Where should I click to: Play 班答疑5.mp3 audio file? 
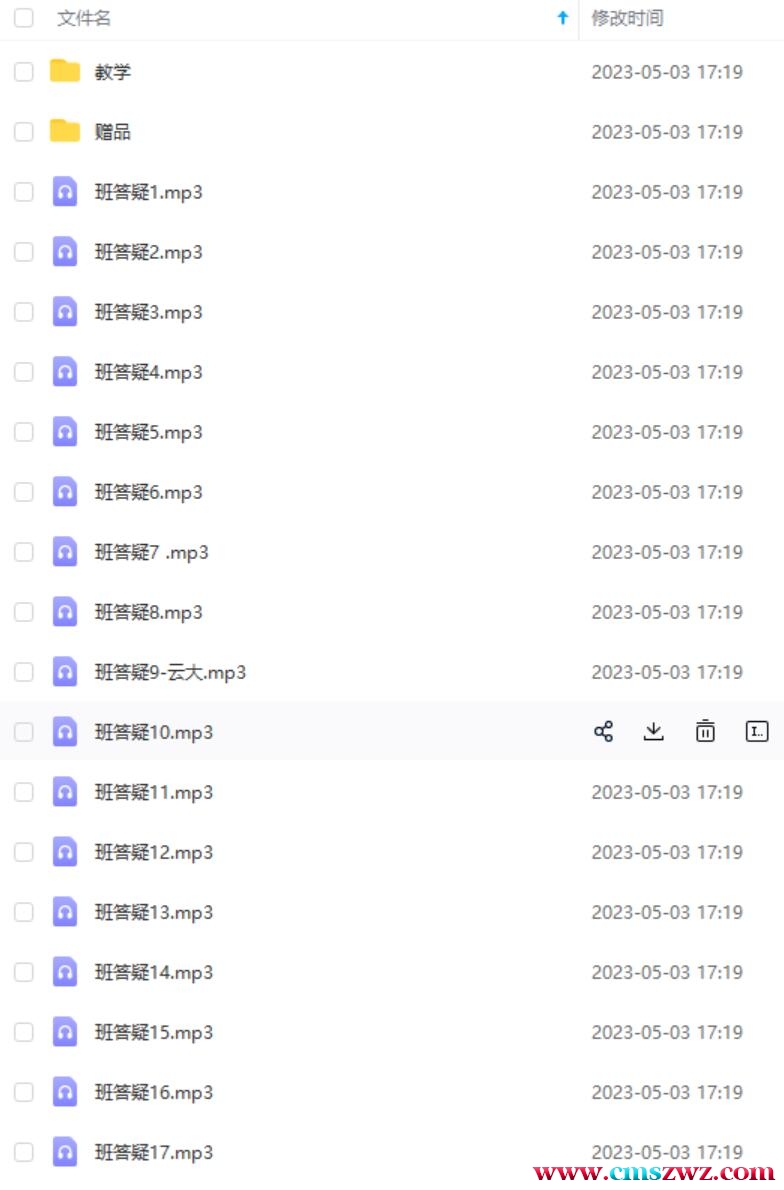point(148,432)
